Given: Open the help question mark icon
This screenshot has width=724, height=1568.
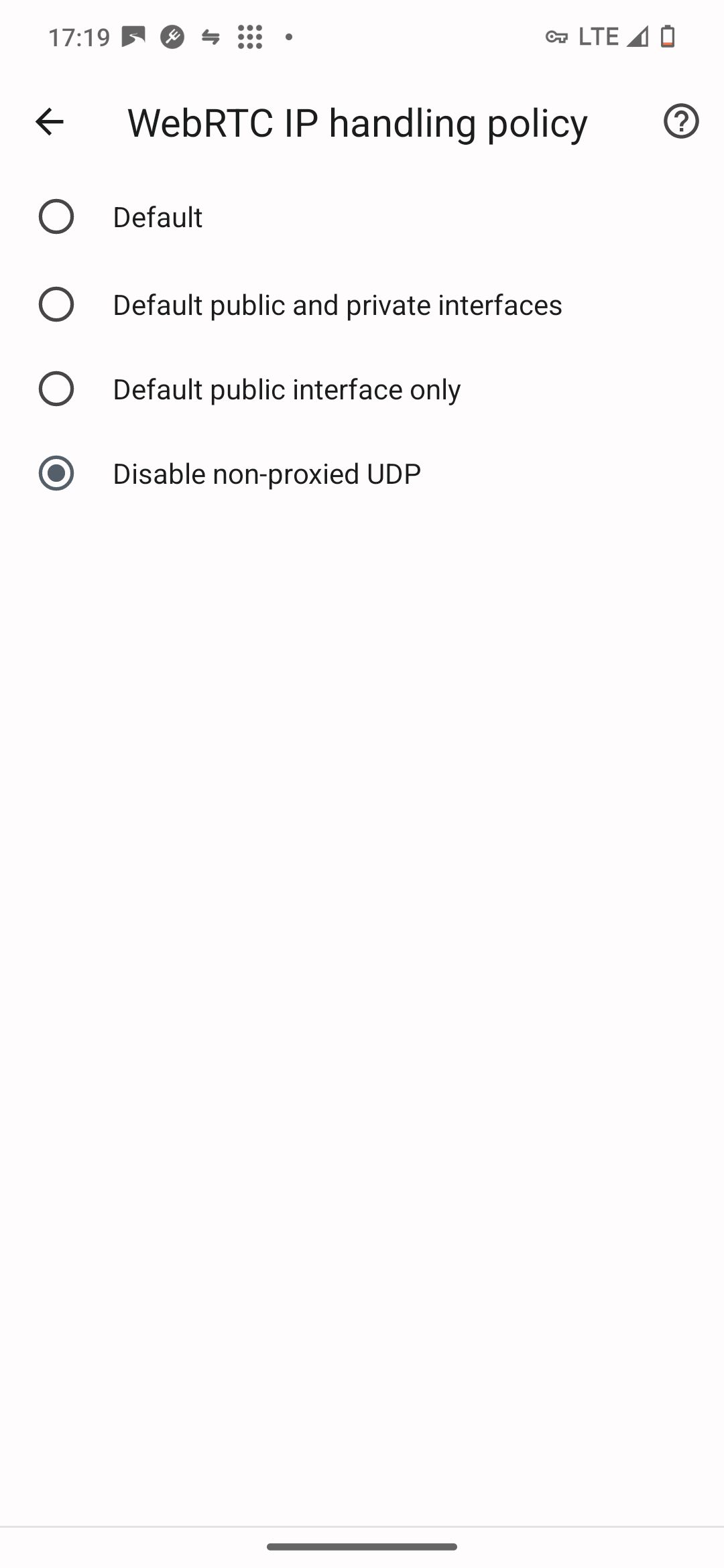Looking at the screenshot, I should point(681,121).
